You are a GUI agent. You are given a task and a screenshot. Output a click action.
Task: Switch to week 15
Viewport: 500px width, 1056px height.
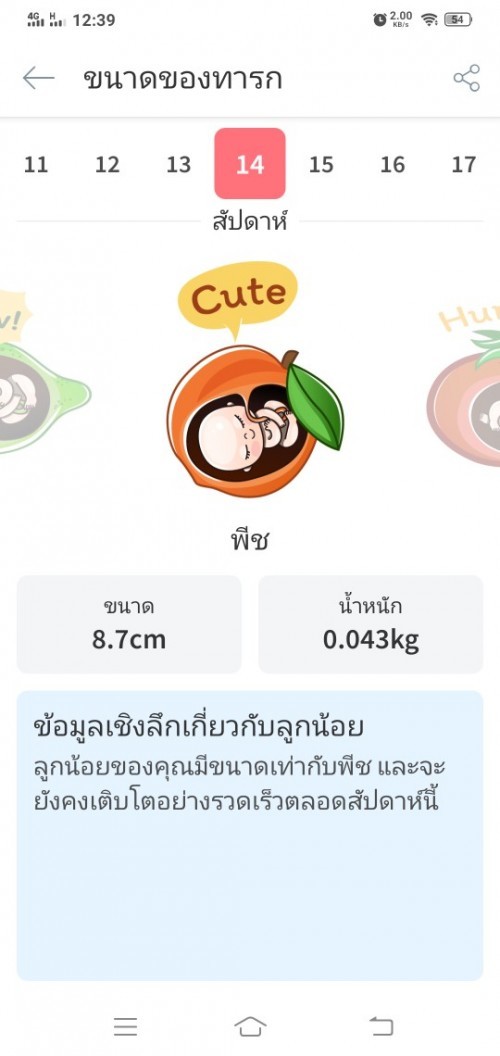[x=321, y=164]
